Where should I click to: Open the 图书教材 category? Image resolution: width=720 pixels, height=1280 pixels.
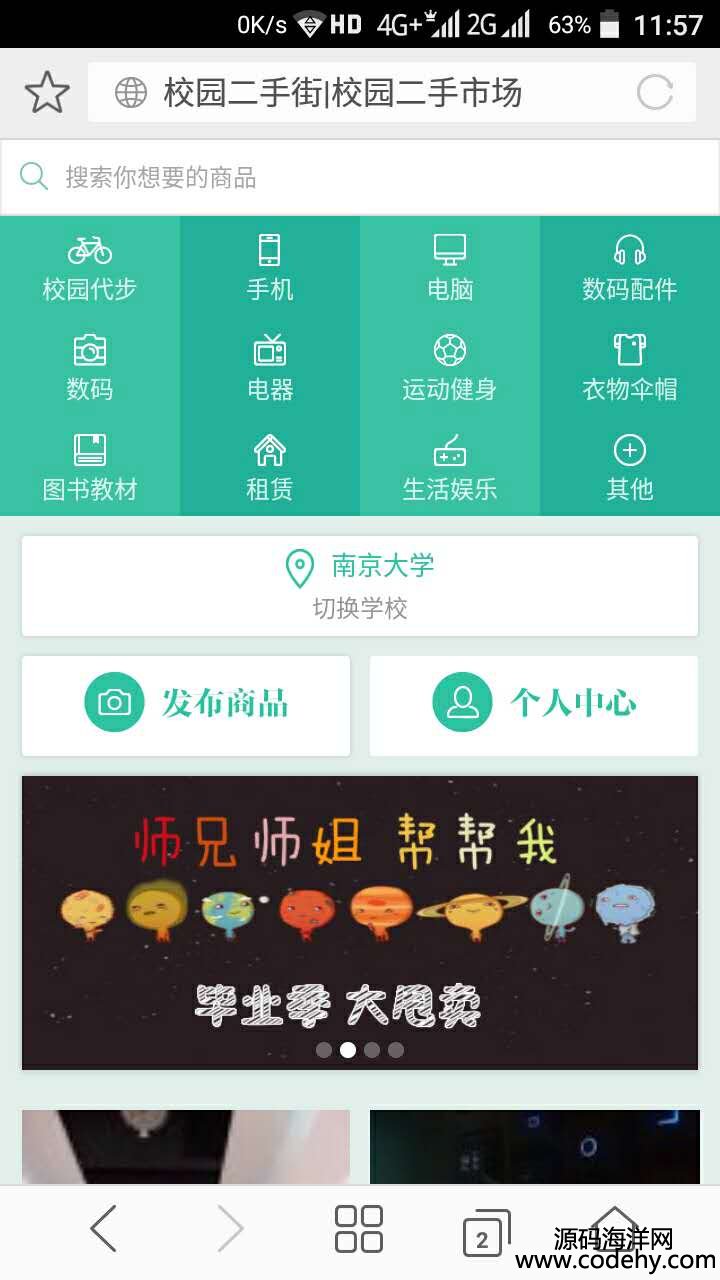pyautogui.click(x=90, y=468)
